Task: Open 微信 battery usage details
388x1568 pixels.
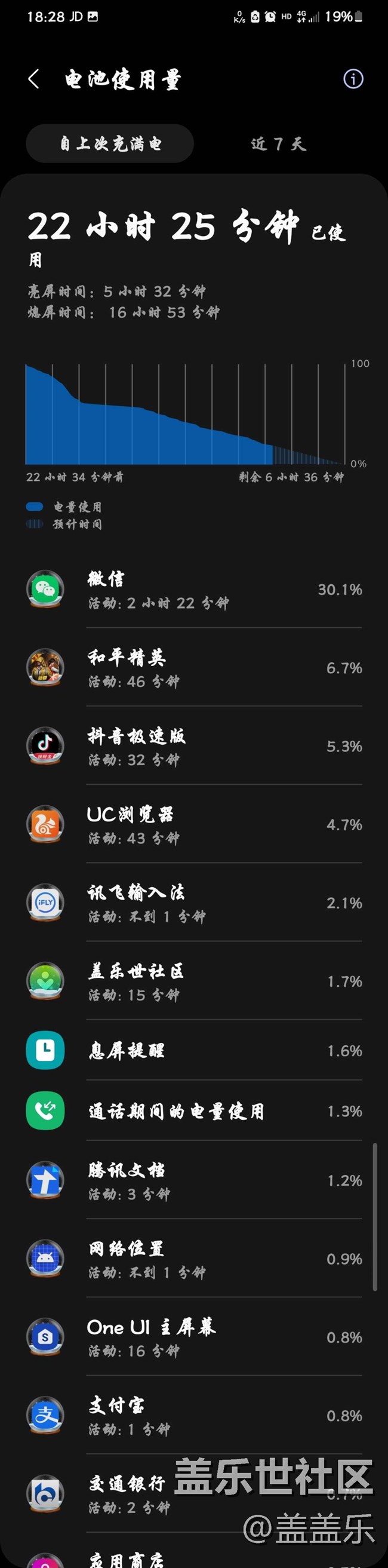Action: [x=194, y=589]
